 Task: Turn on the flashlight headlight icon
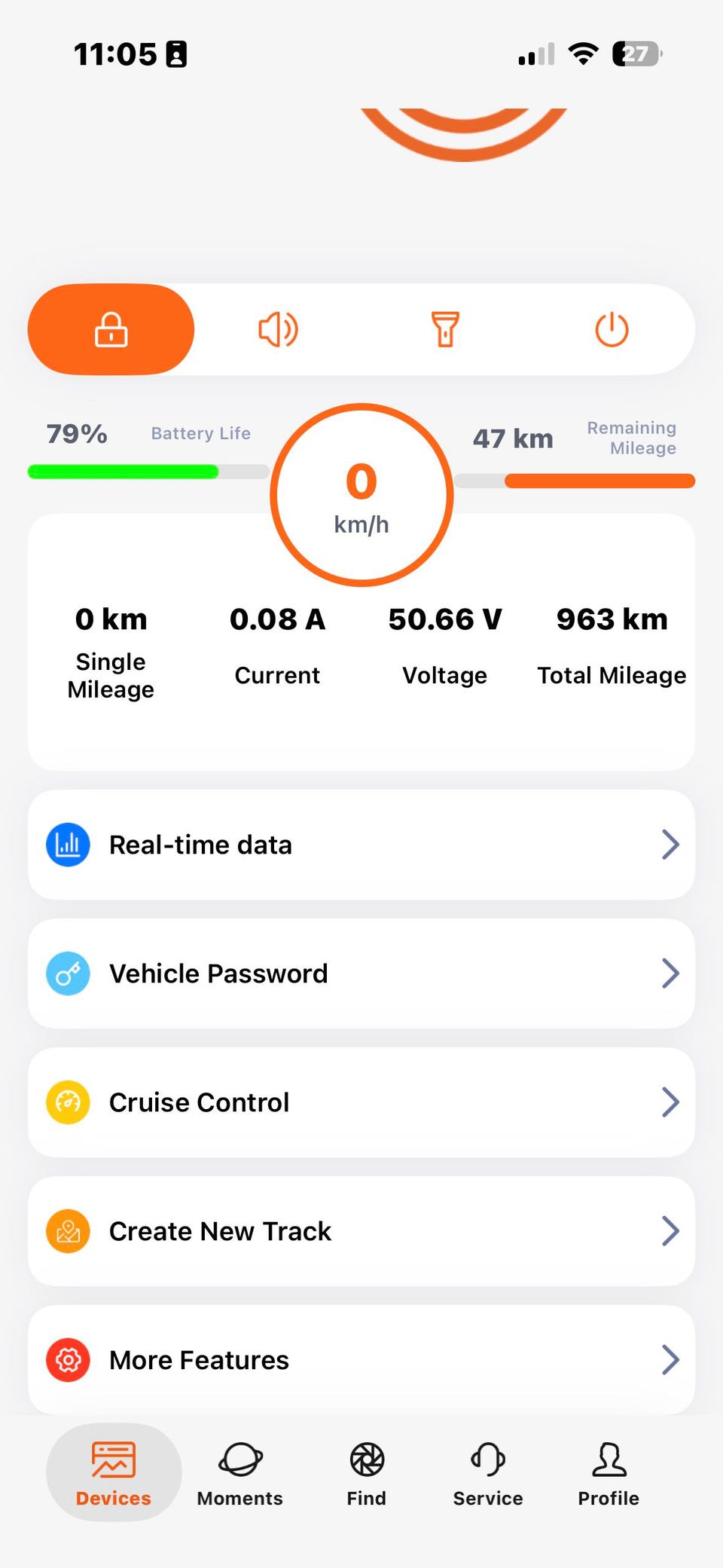coord(445,329)
